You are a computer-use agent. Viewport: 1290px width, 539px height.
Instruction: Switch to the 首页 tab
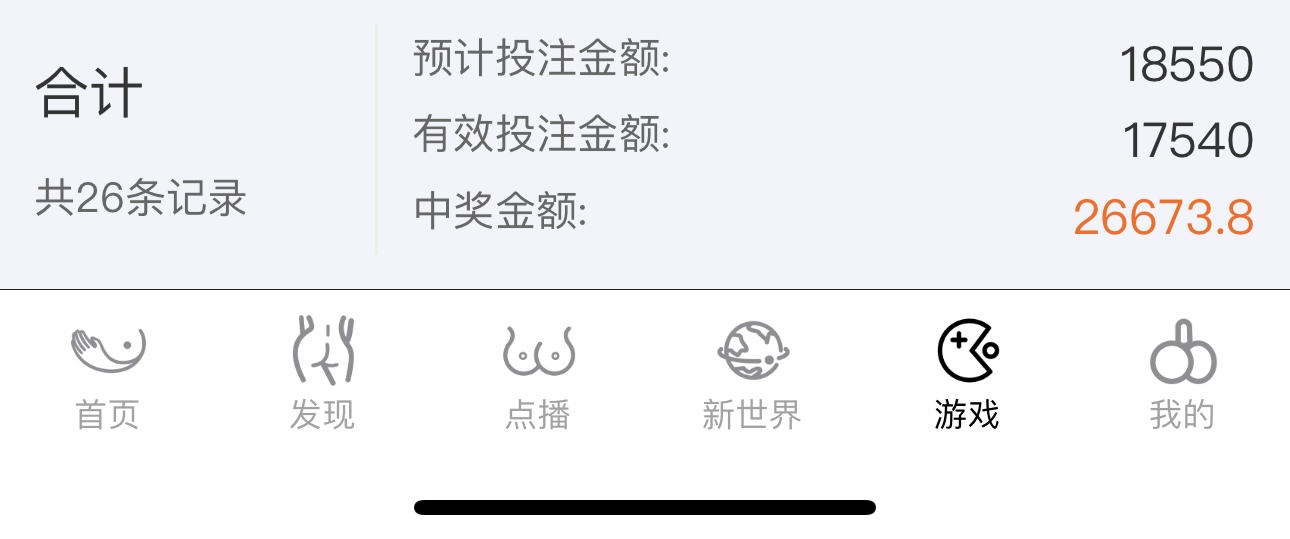coord(108,373)
